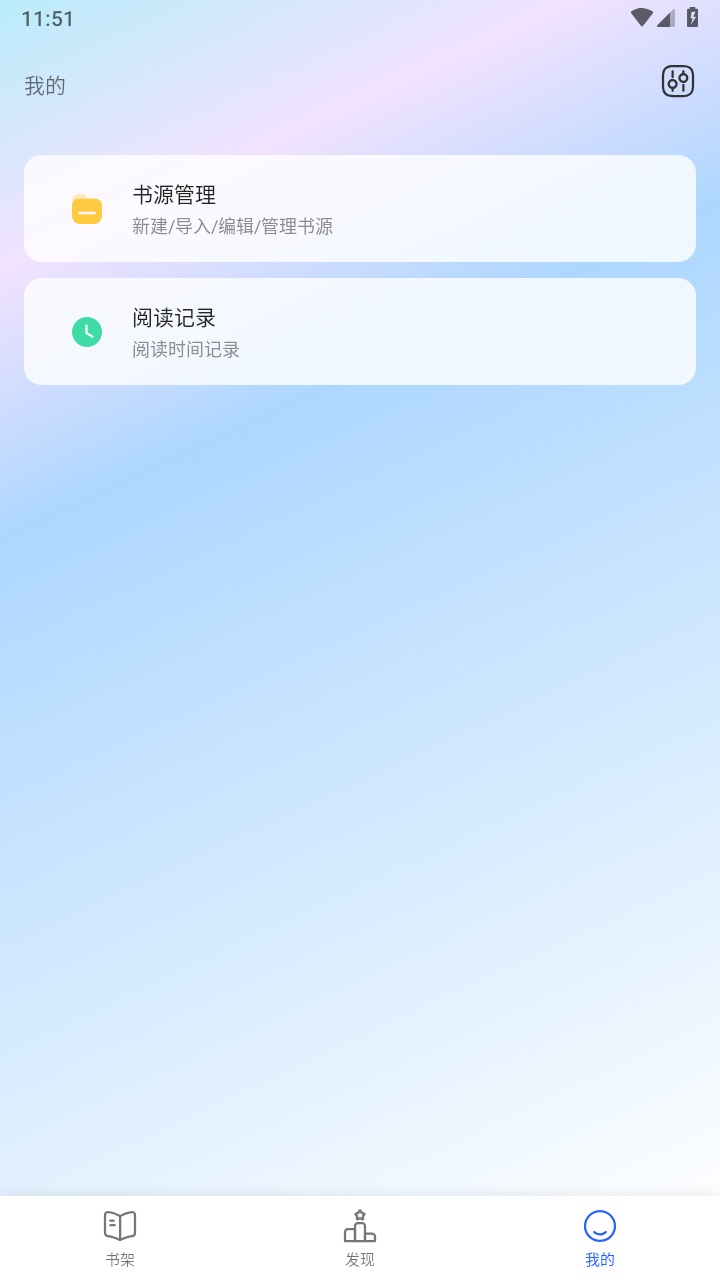Click the 阅读时间记录 subtitle text
The image size is (720, 1280).
186,350
